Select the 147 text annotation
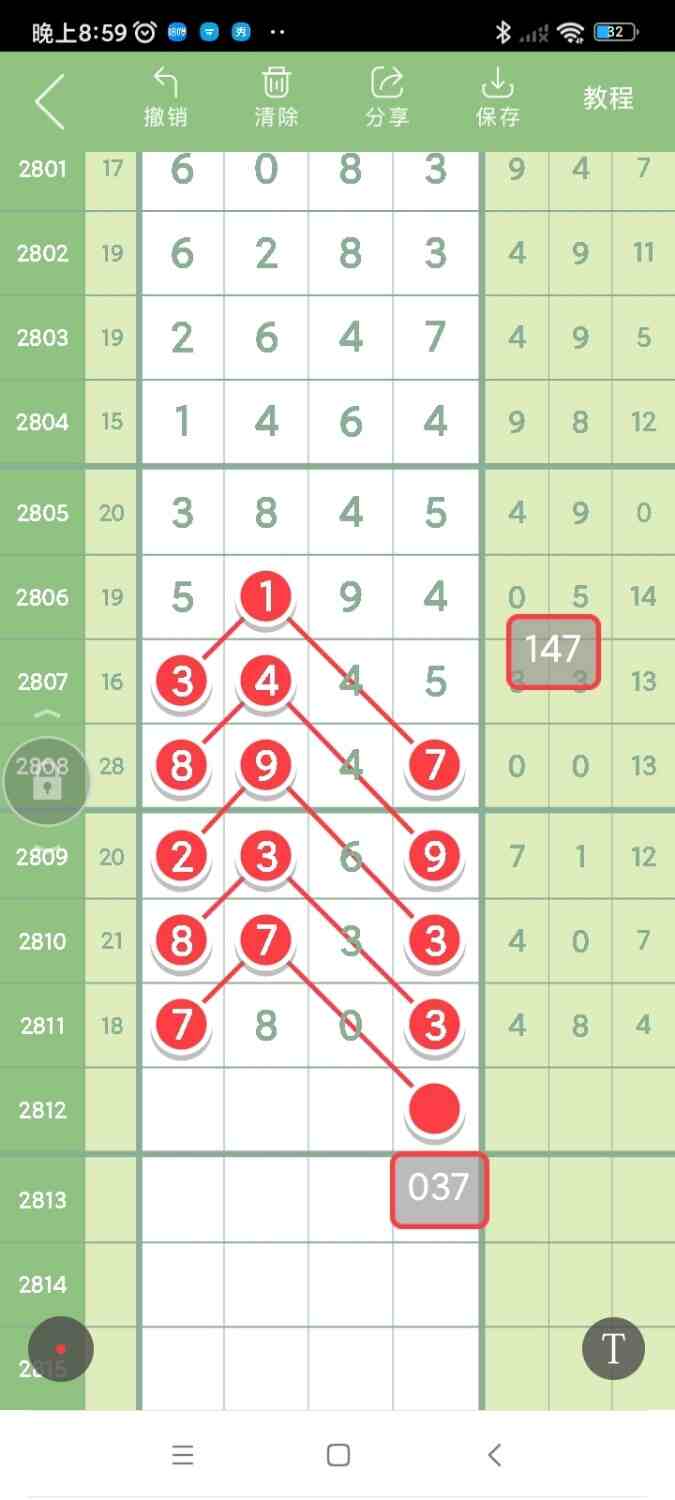675x1500 pixels. point(553,651)
